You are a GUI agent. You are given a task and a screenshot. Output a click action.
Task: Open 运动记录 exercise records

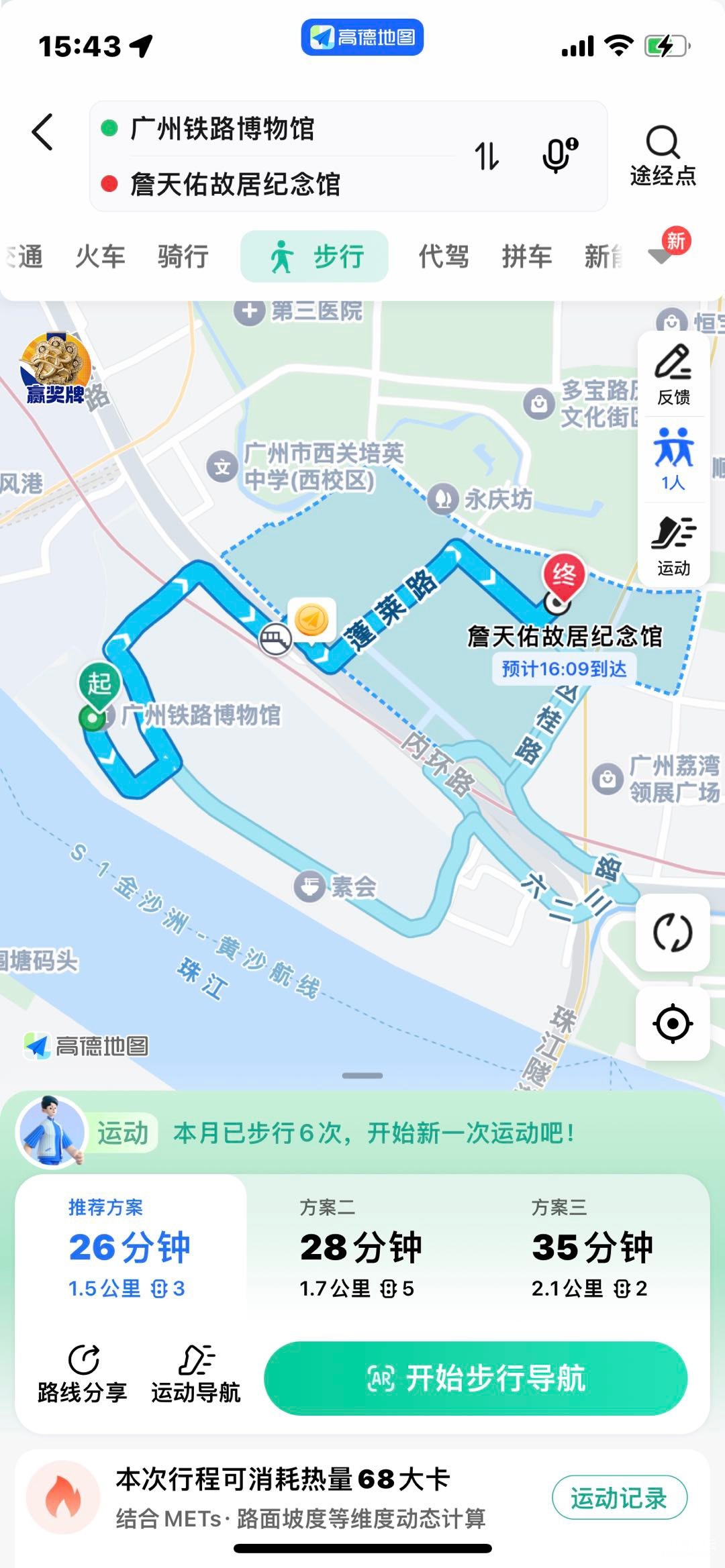pyautogui.click(x=619, y=1498)
